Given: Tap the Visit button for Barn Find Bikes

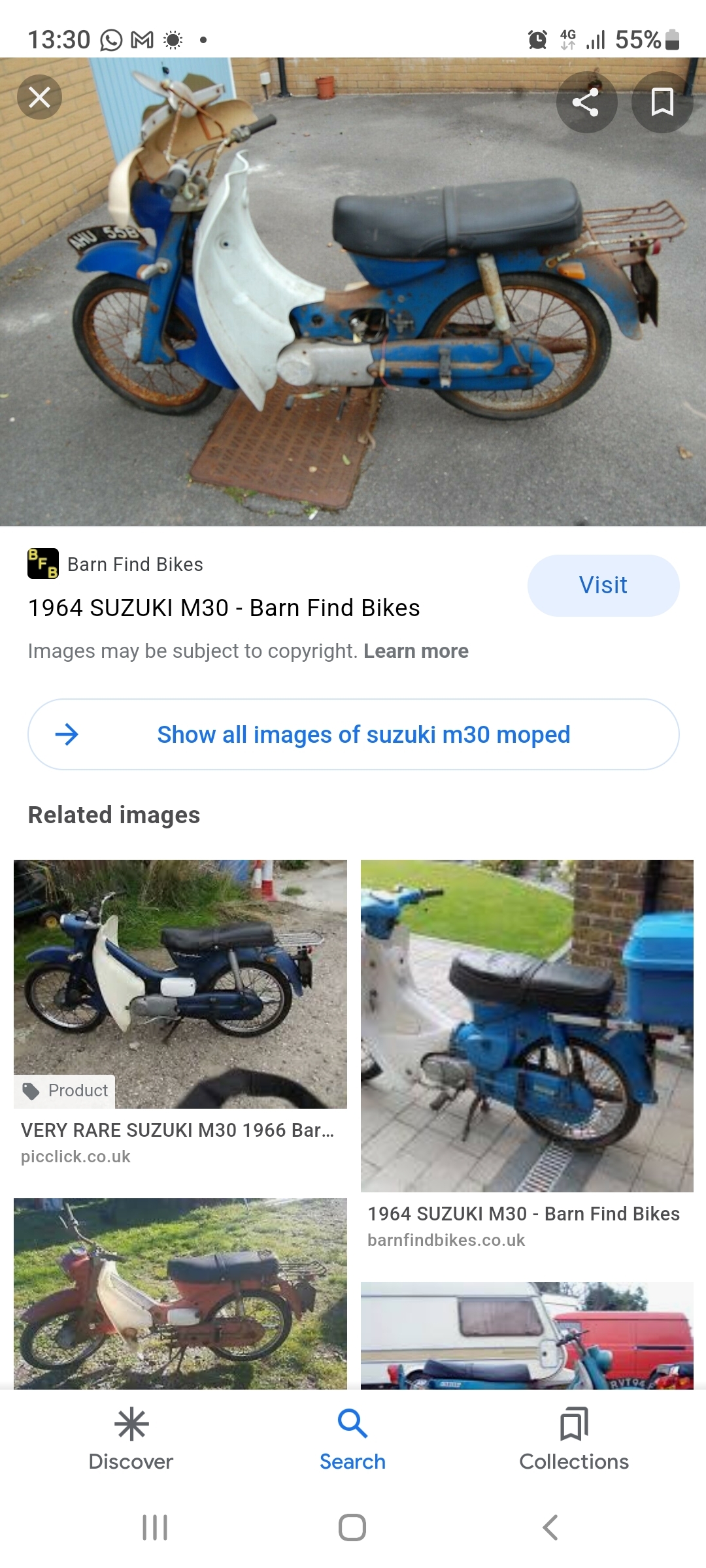Looking at the screenshot, I should click(603, 585).
